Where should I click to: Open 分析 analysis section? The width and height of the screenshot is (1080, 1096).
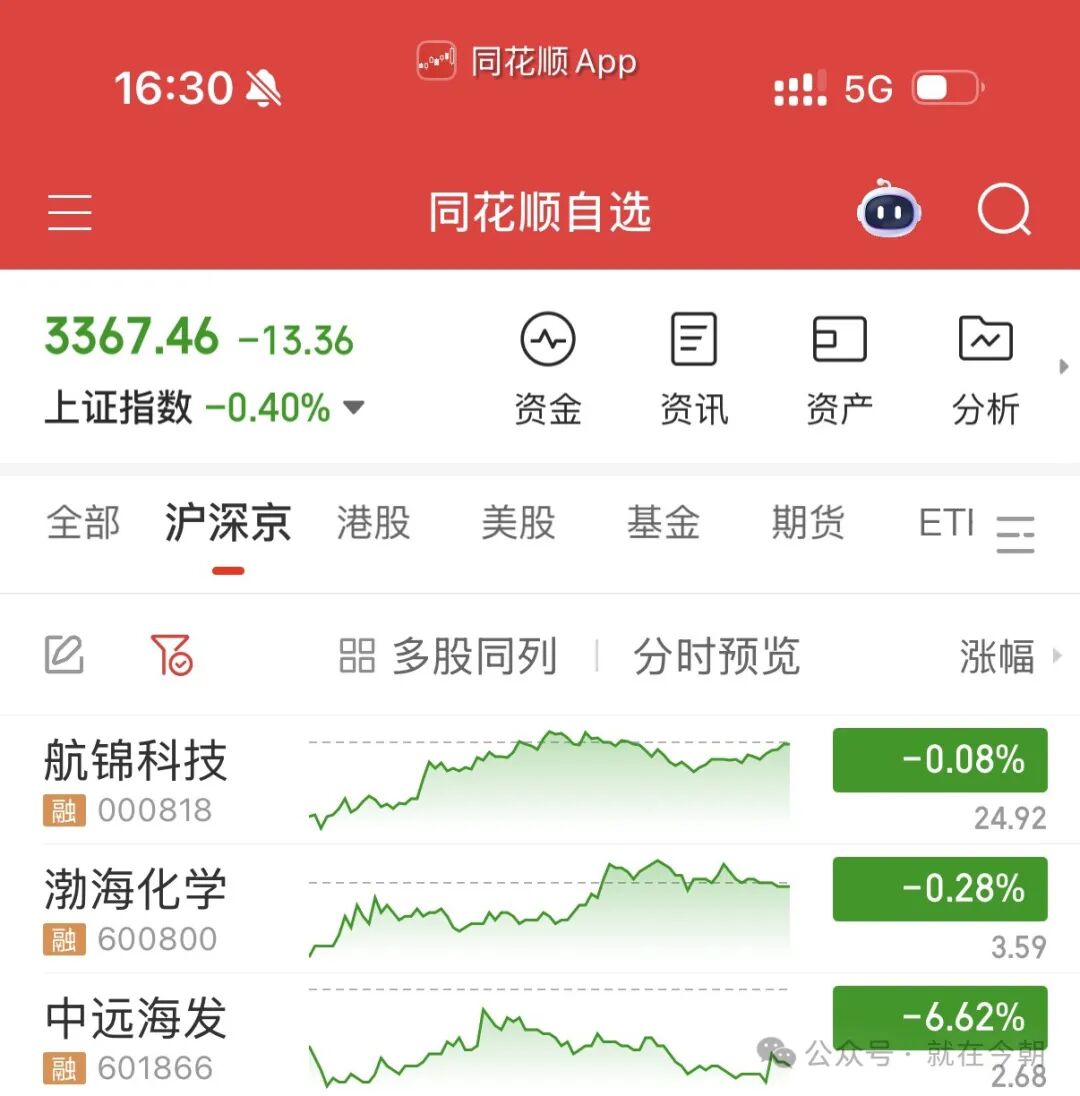(985, 368)
